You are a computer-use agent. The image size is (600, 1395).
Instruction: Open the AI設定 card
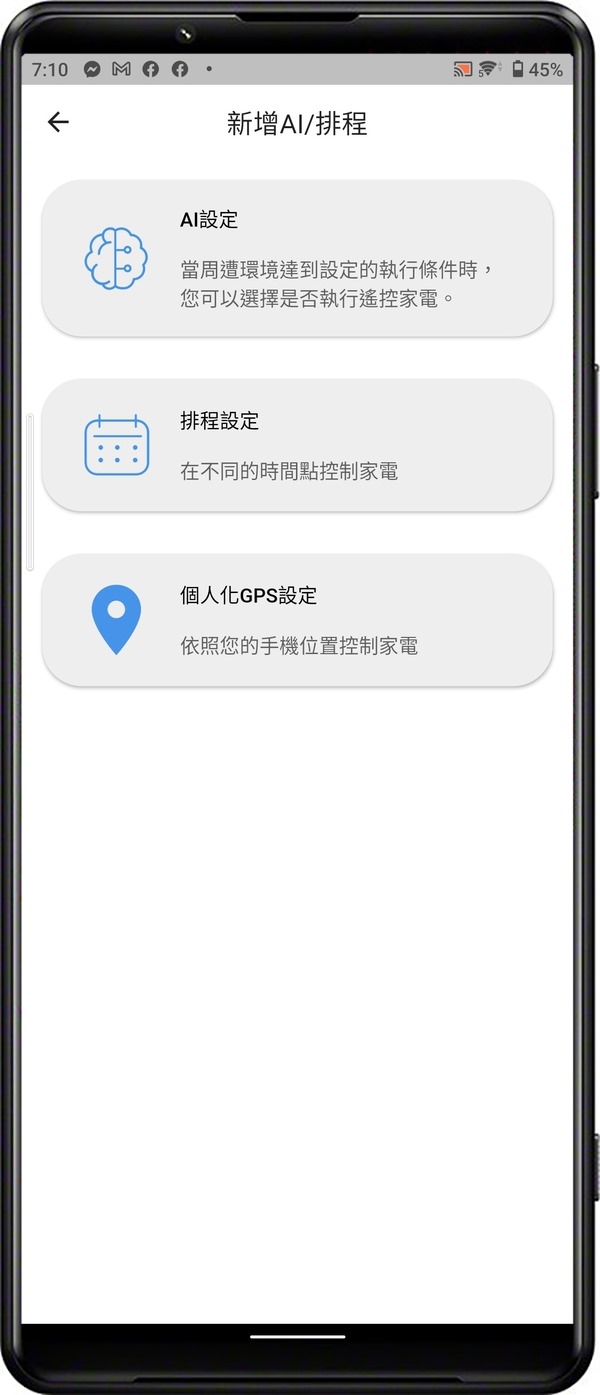[297, 258]
